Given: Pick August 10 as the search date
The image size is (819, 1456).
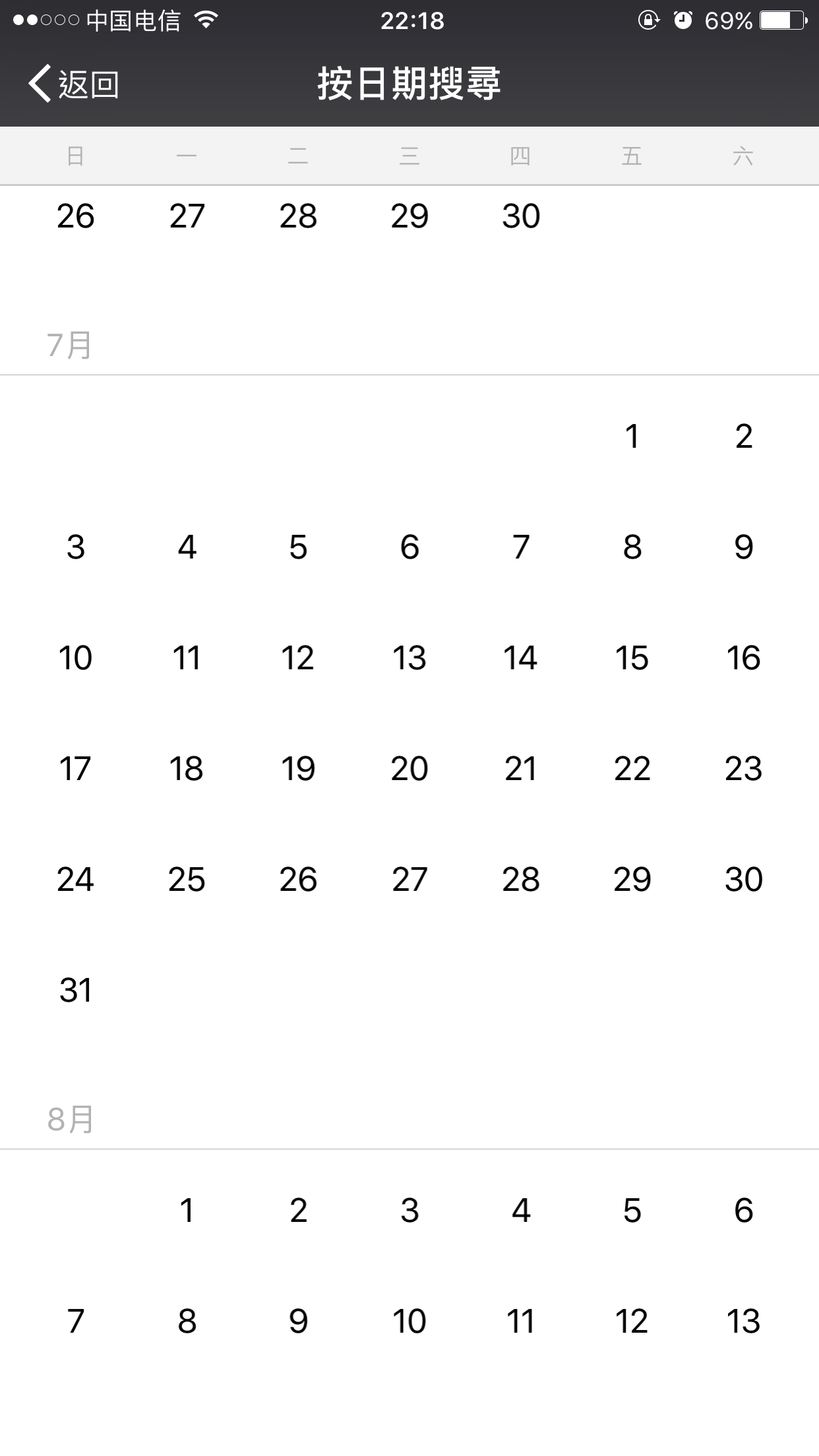Looking at the screenshot, I should (409, 1321).
